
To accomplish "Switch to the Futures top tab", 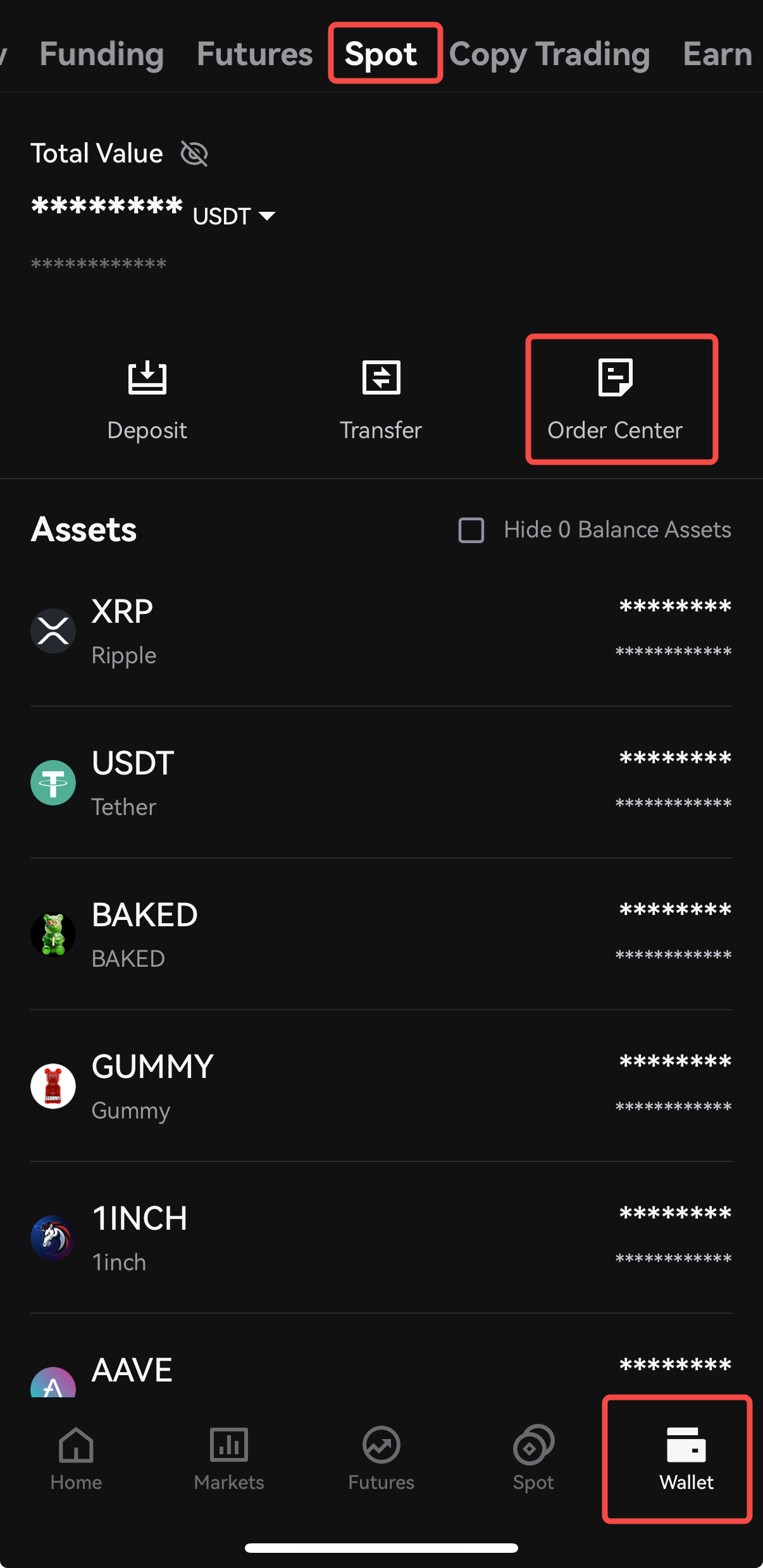I will click(254, 54).
